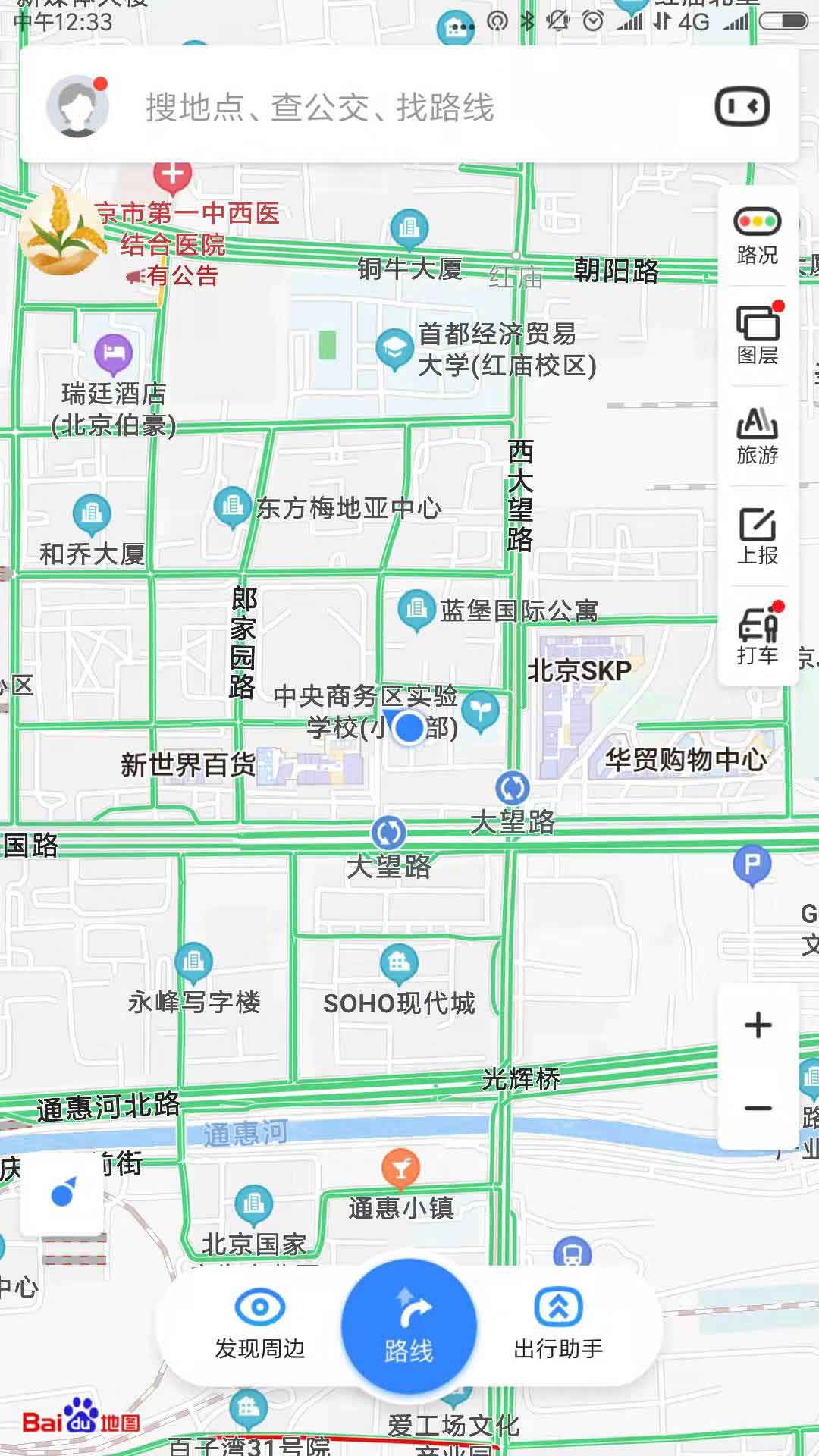
Task: Recenter map with the location button
Action: (x=62, y=1194)
